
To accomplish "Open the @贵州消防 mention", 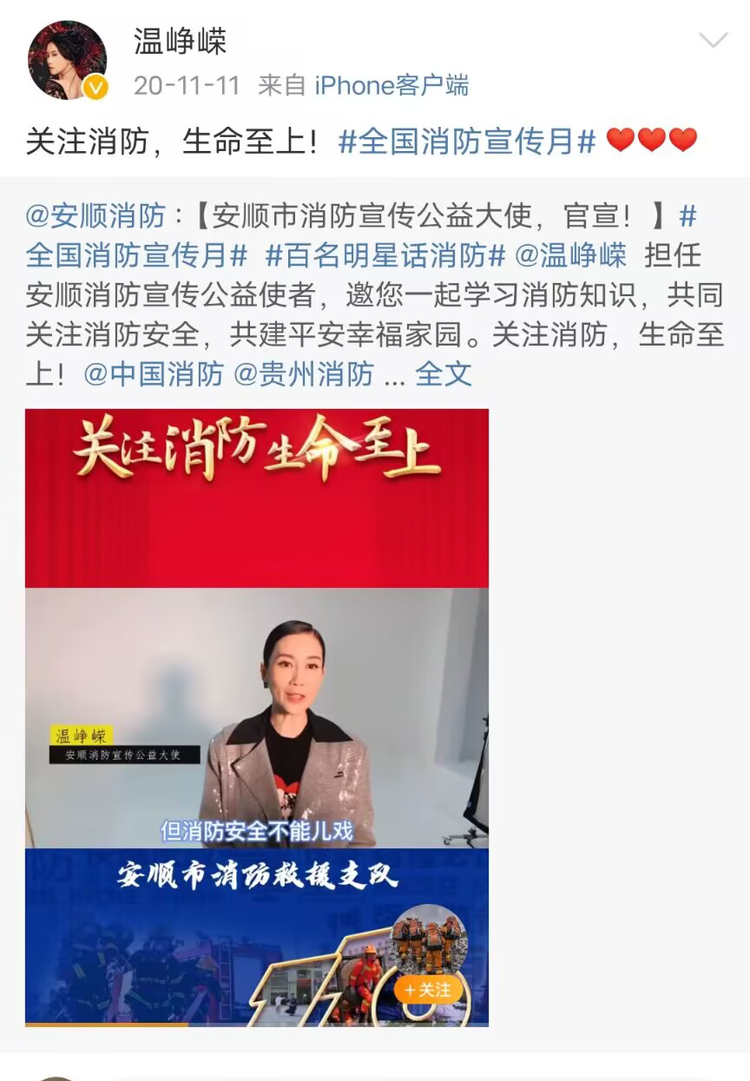I will pyautogui.click(x=303, y=374).
